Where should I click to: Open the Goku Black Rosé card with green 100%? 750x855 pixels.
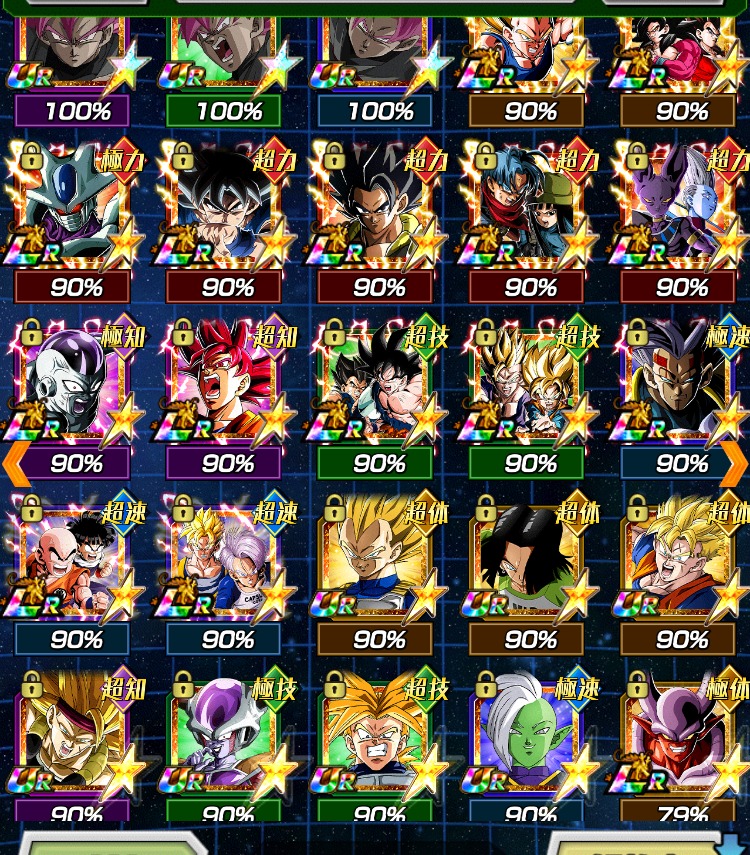click(x=228, y=50)
